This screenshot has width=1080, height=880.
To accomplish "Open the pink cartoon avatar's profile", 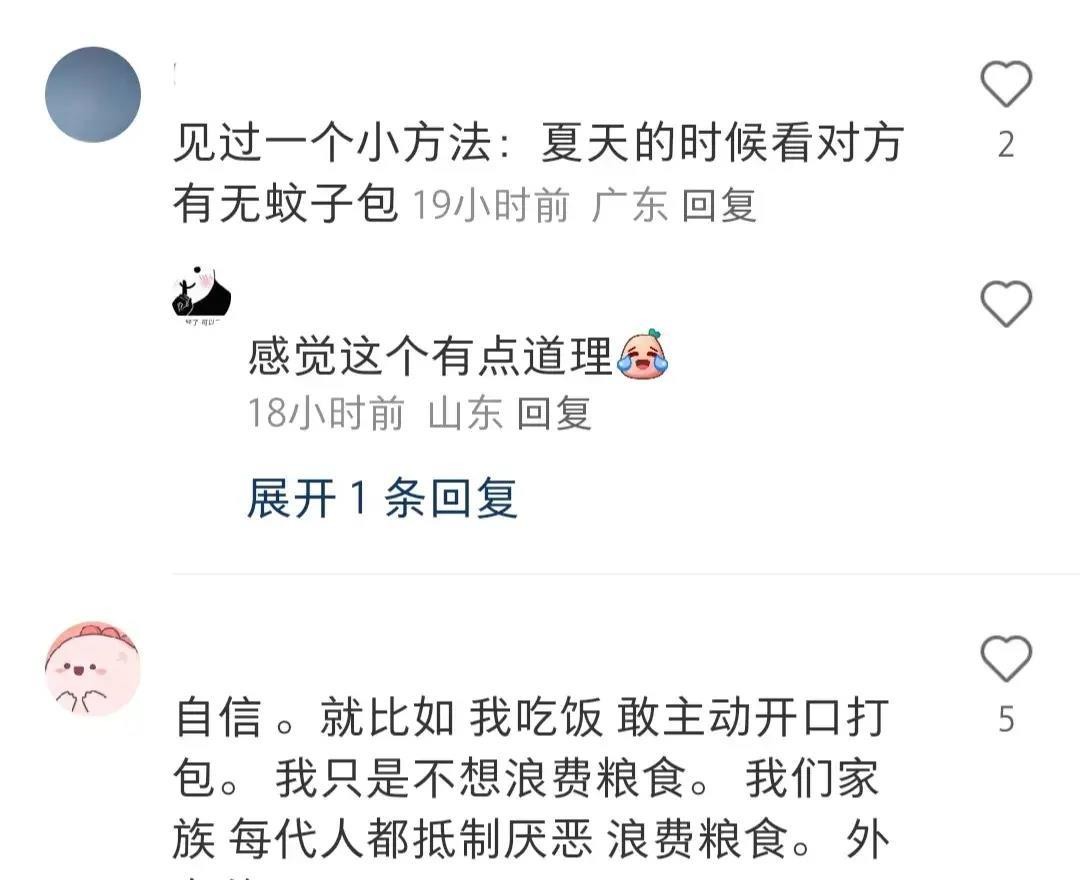I will (x=93, y=668).
